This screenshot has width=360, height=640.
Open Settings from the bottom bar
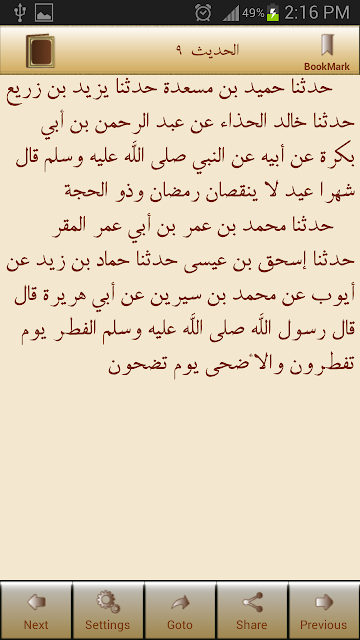108,610
